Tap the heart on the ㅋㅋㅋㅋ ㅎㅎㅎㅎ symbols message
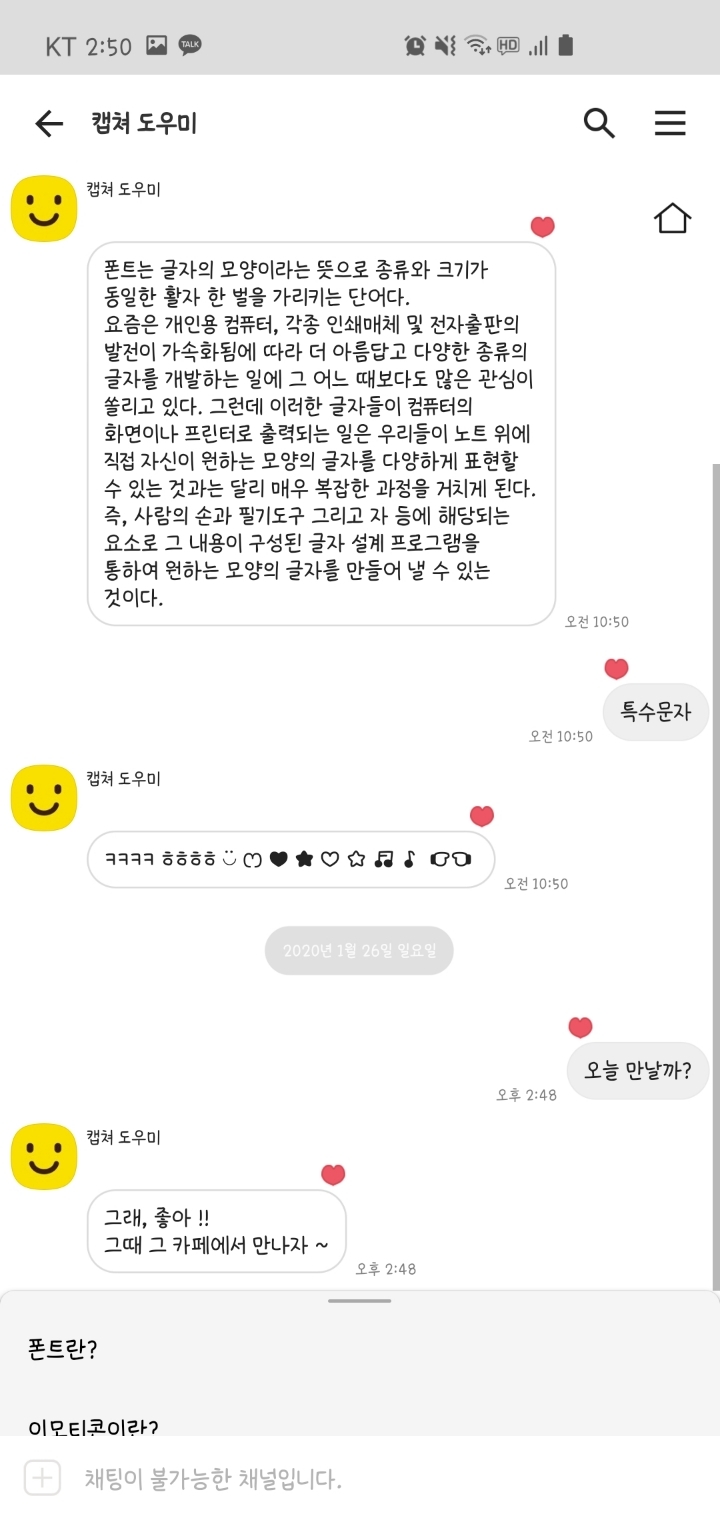 coord(482,816)
